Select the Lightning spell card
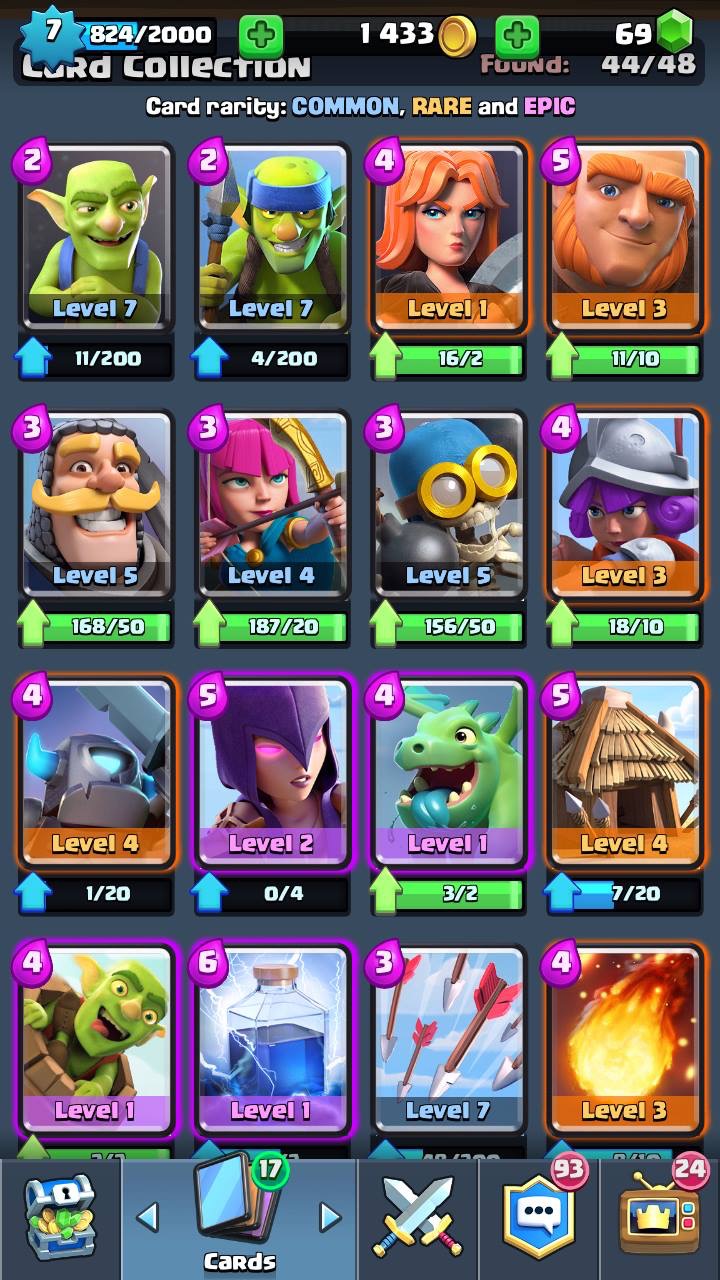This screenshot has height=1280, width=720. 272,1040
